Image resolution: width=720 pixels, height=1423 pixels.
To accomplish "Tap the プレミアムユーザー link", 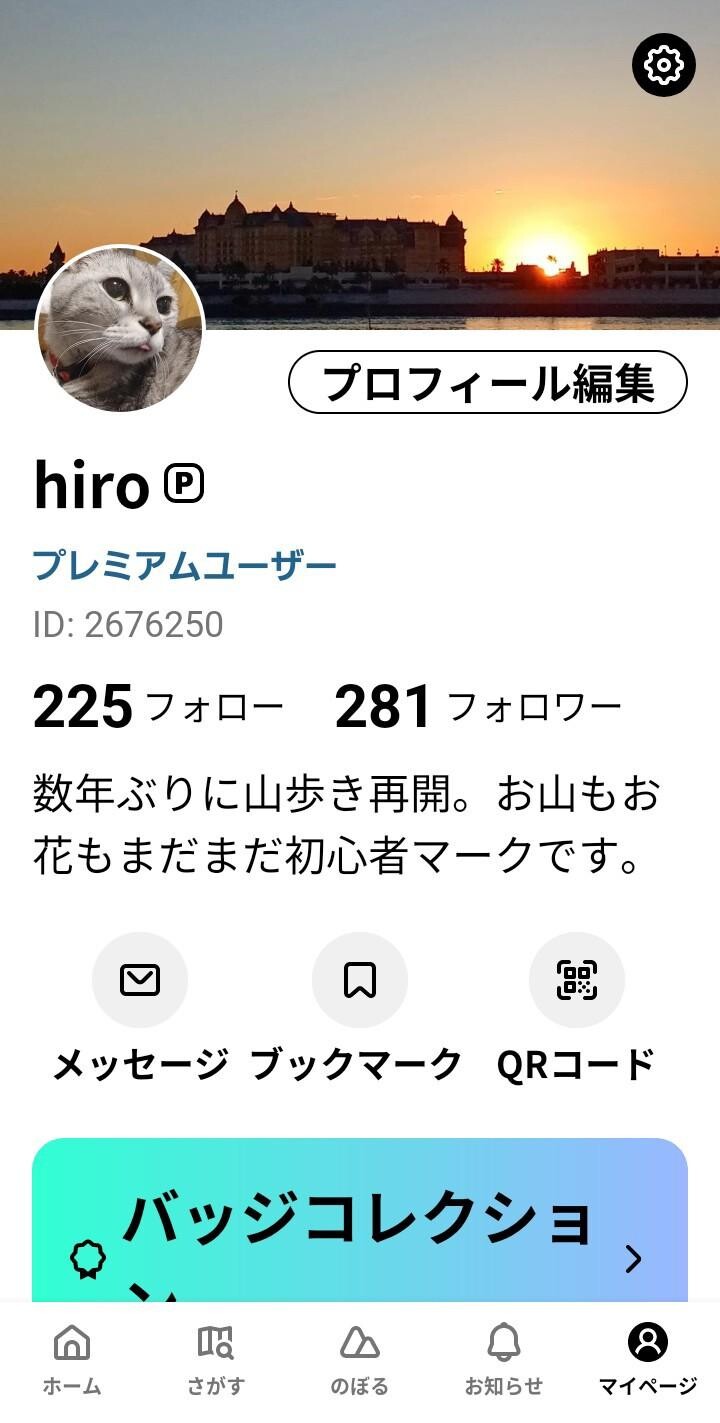I will tap(183, 565).
